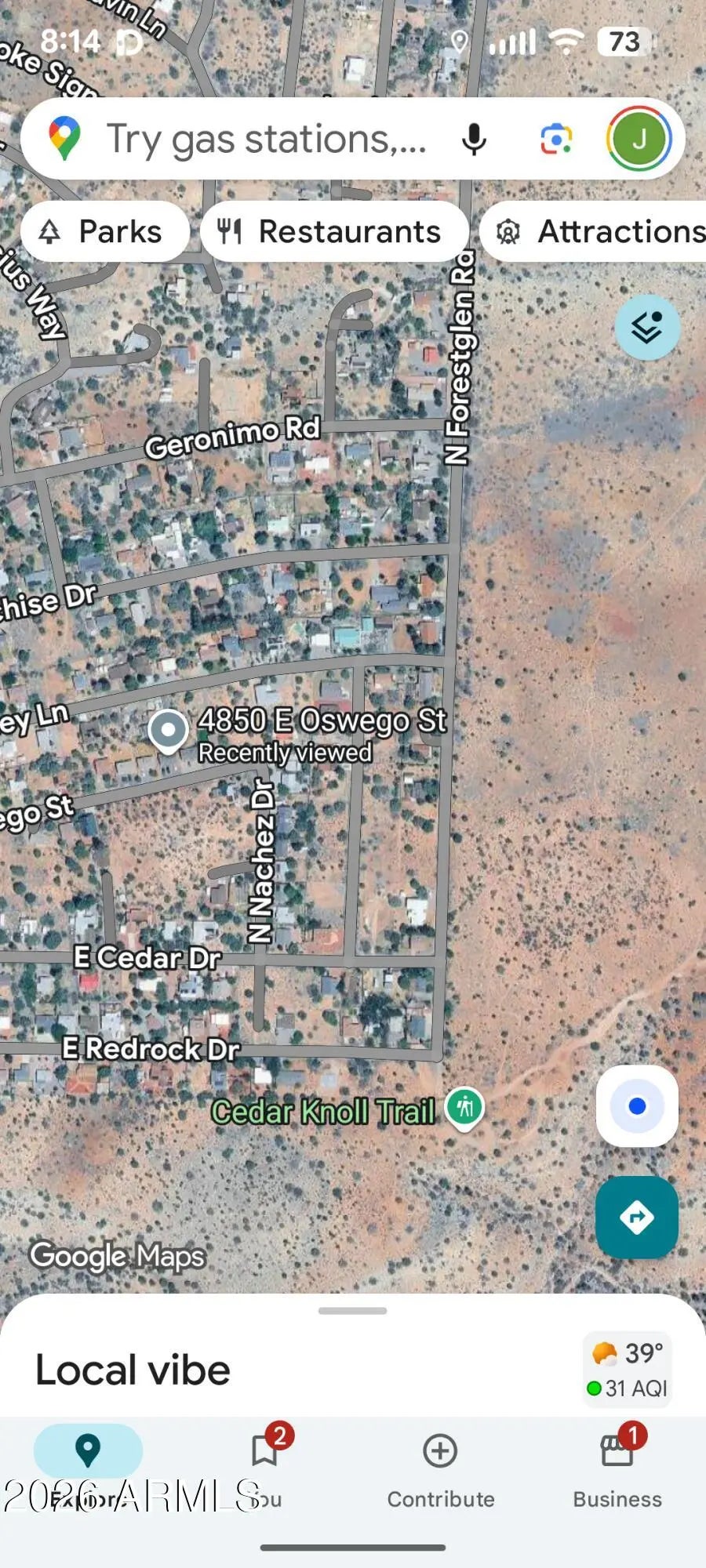View the weather and air quality chip

[628, 1370]
